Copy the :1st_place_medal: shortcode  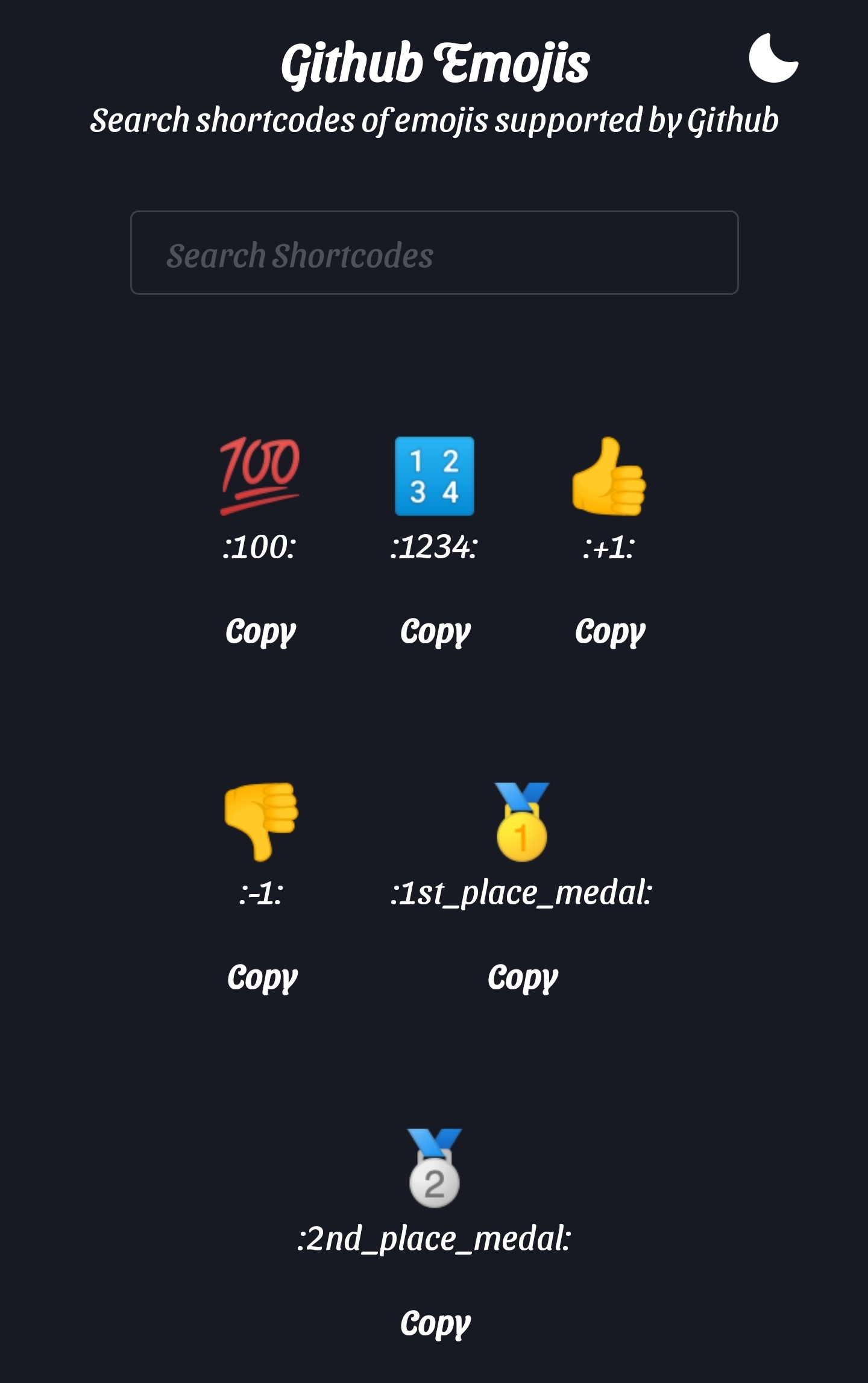(x=523, y=977)
